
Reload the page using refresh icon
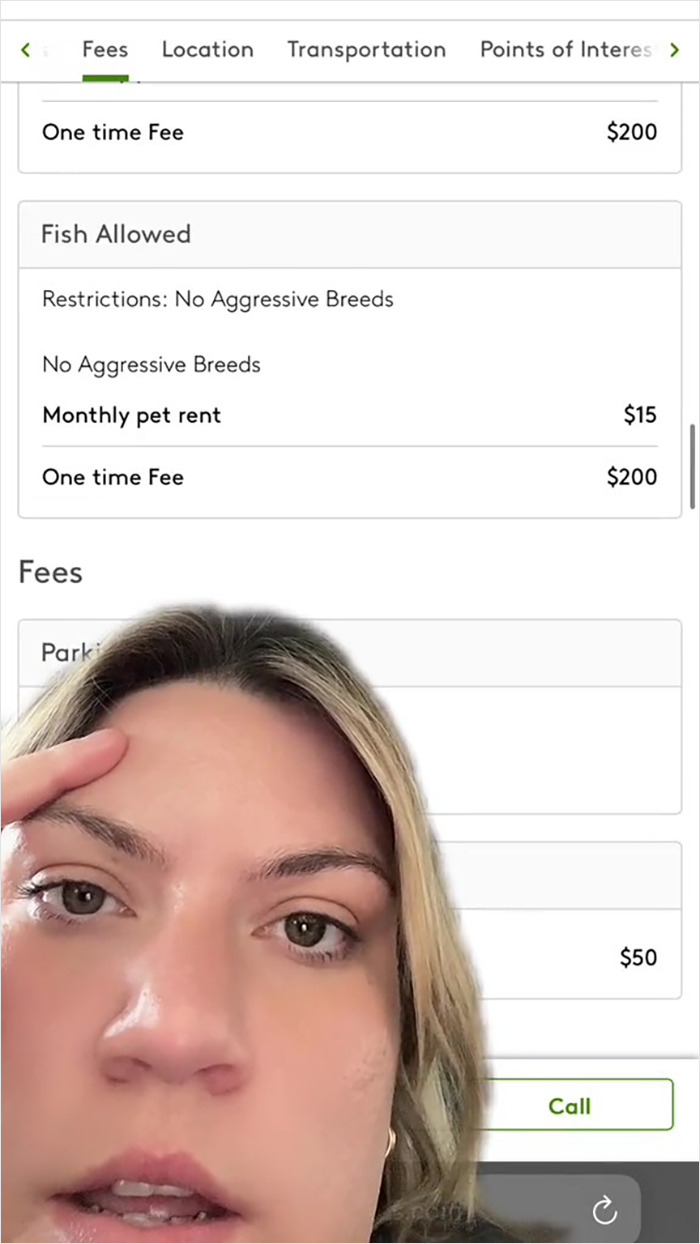coord(605,1212)
